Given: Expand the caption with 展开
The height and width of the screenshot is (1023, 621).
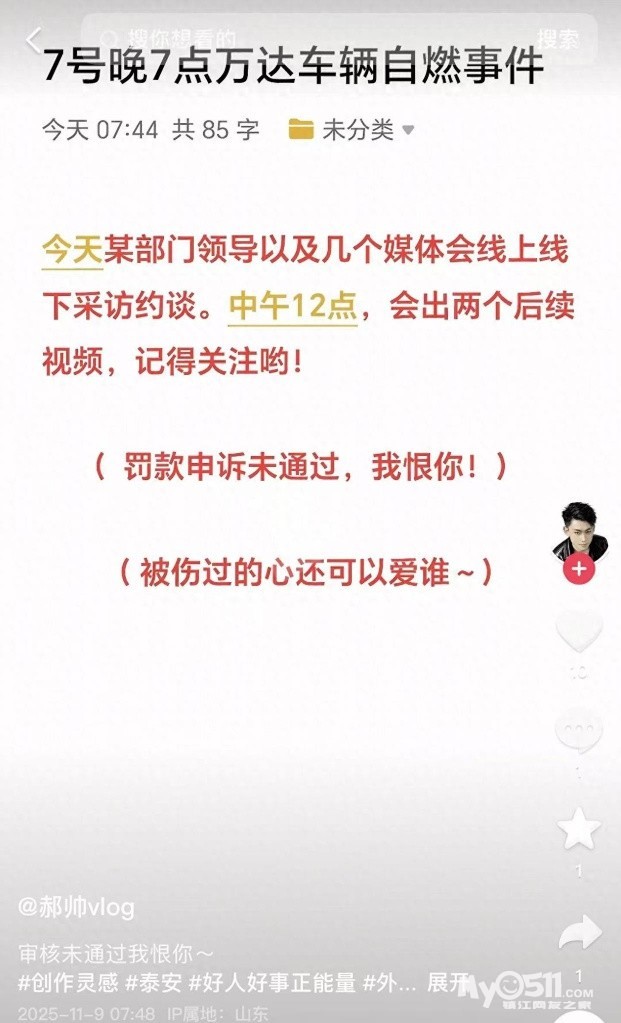Looking at the screenshot, I should [449, 982].
